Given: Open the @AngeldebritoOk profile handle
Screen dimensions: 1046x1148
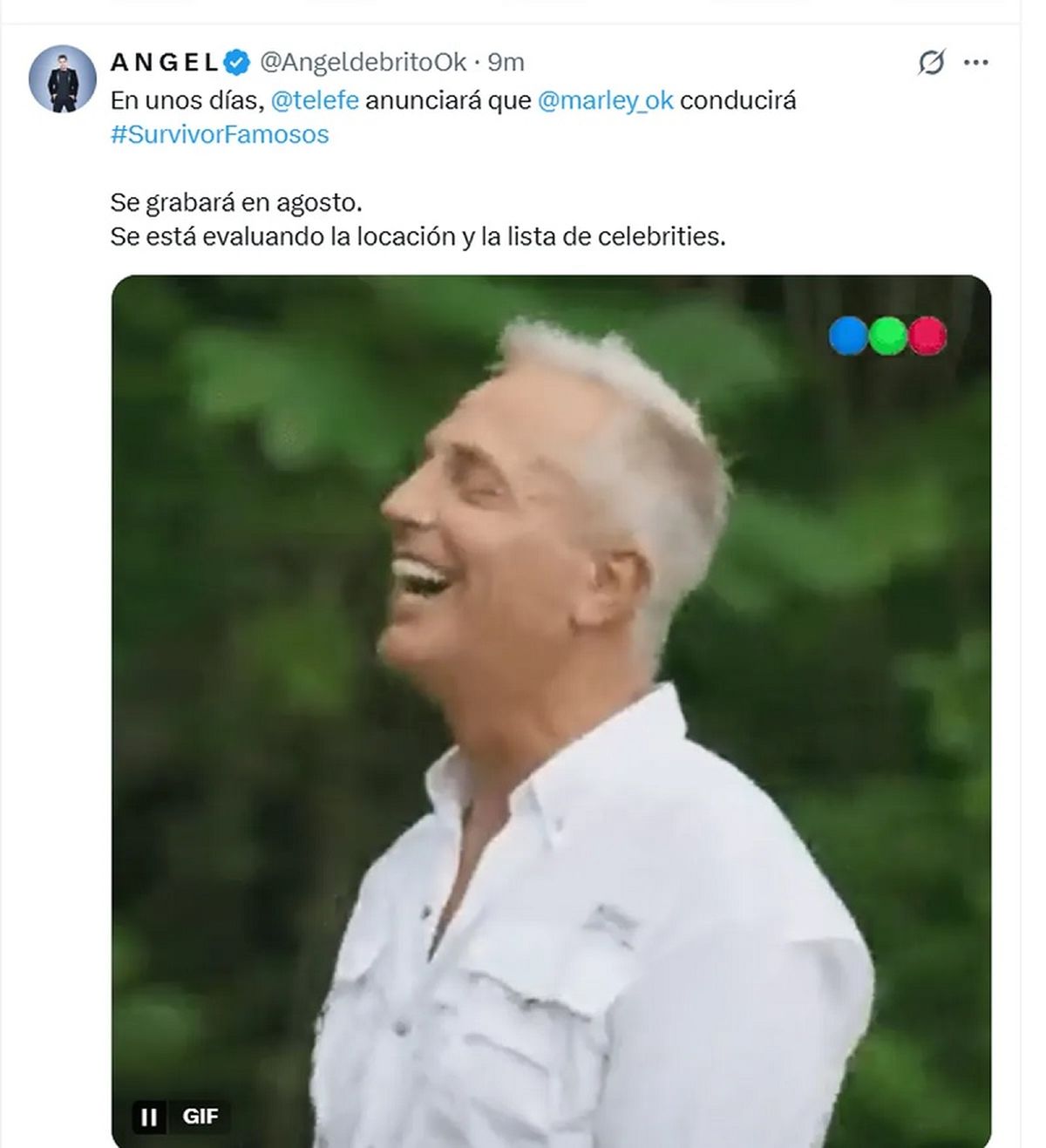Looking at the screenshot, I should (x=363, y=62).
